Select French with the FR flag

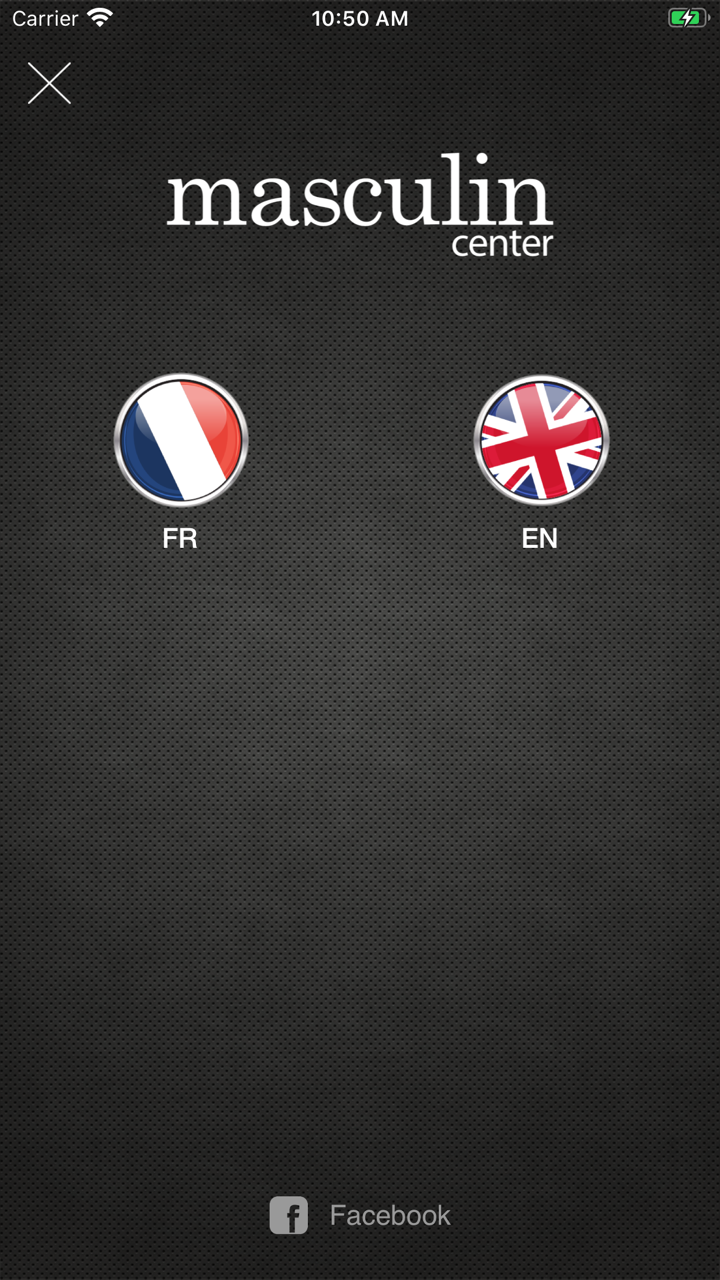pos(181,440)
